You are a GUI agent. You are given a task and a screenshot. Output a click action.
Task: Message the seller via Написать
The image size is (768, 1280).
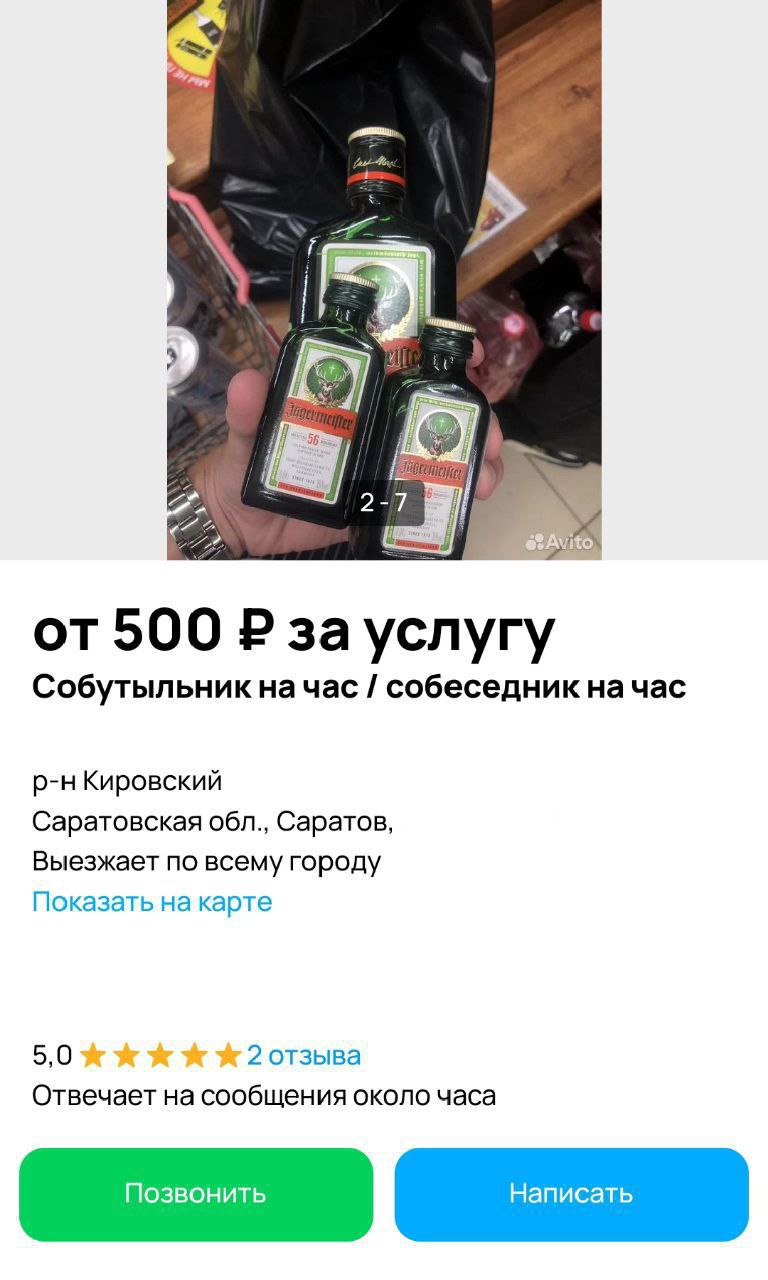571,1193
